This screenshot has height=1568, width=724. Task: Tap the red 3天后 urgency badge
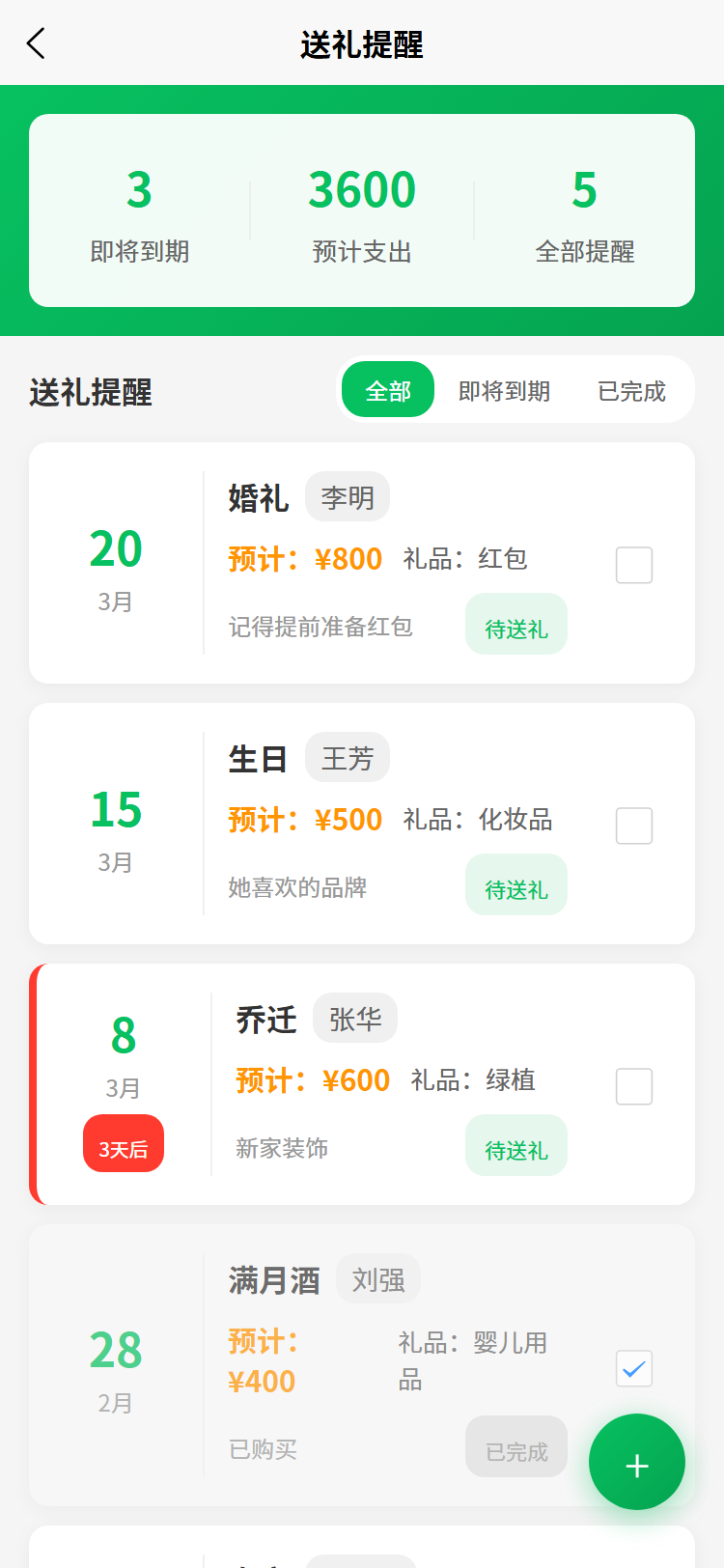coord(123,1142)
